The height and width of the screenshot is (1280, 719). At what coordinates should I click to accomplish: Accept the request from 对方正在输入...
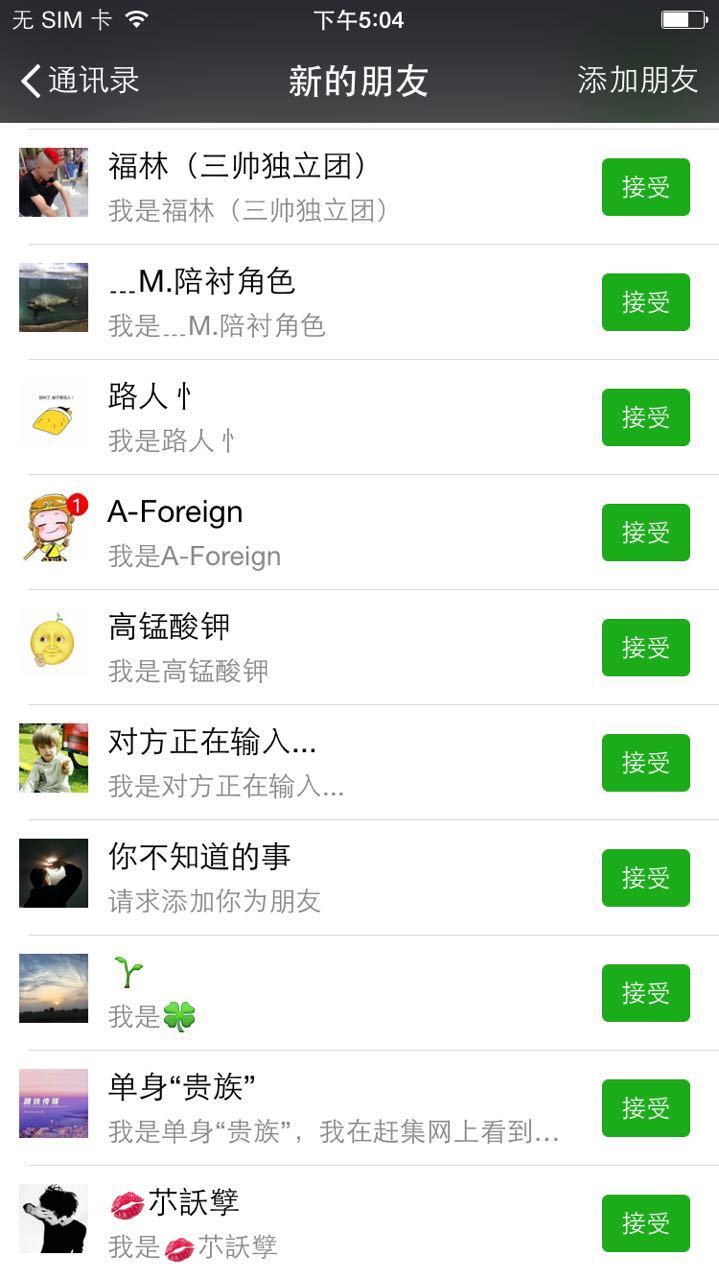(x=645, y=762)
